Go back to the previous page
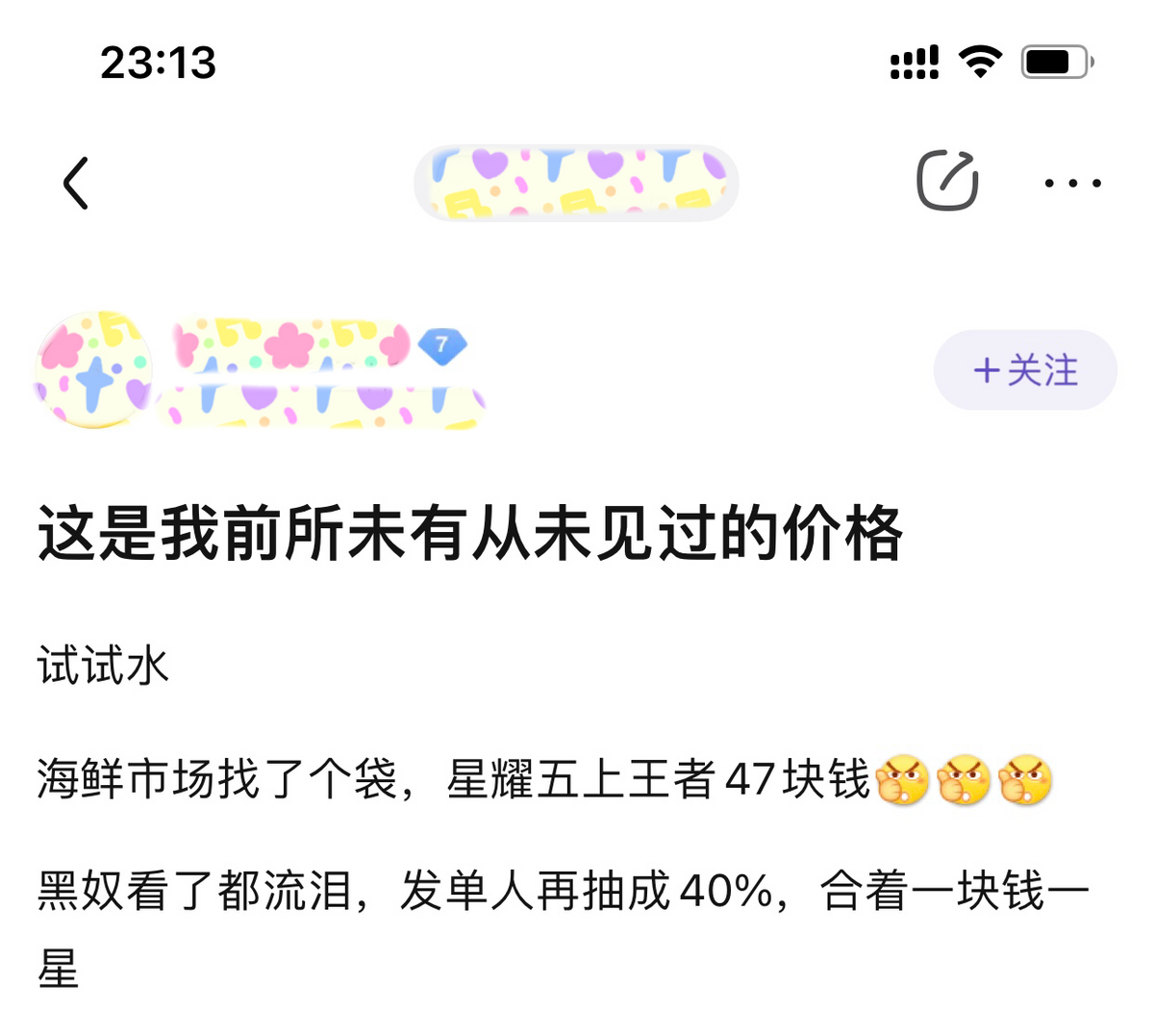This screenshot has height=1036, width=1154. [76, 183]
